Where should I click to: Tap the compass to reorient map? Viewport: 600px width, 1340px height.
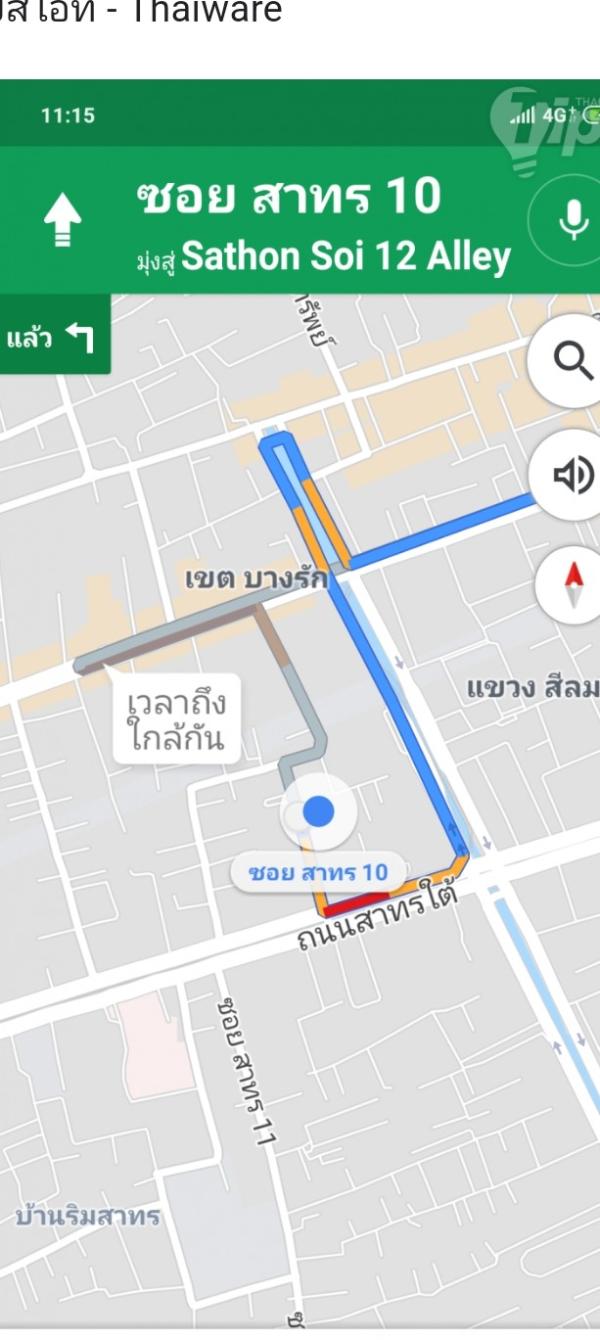pyautogui.click(x=572, y=587)
